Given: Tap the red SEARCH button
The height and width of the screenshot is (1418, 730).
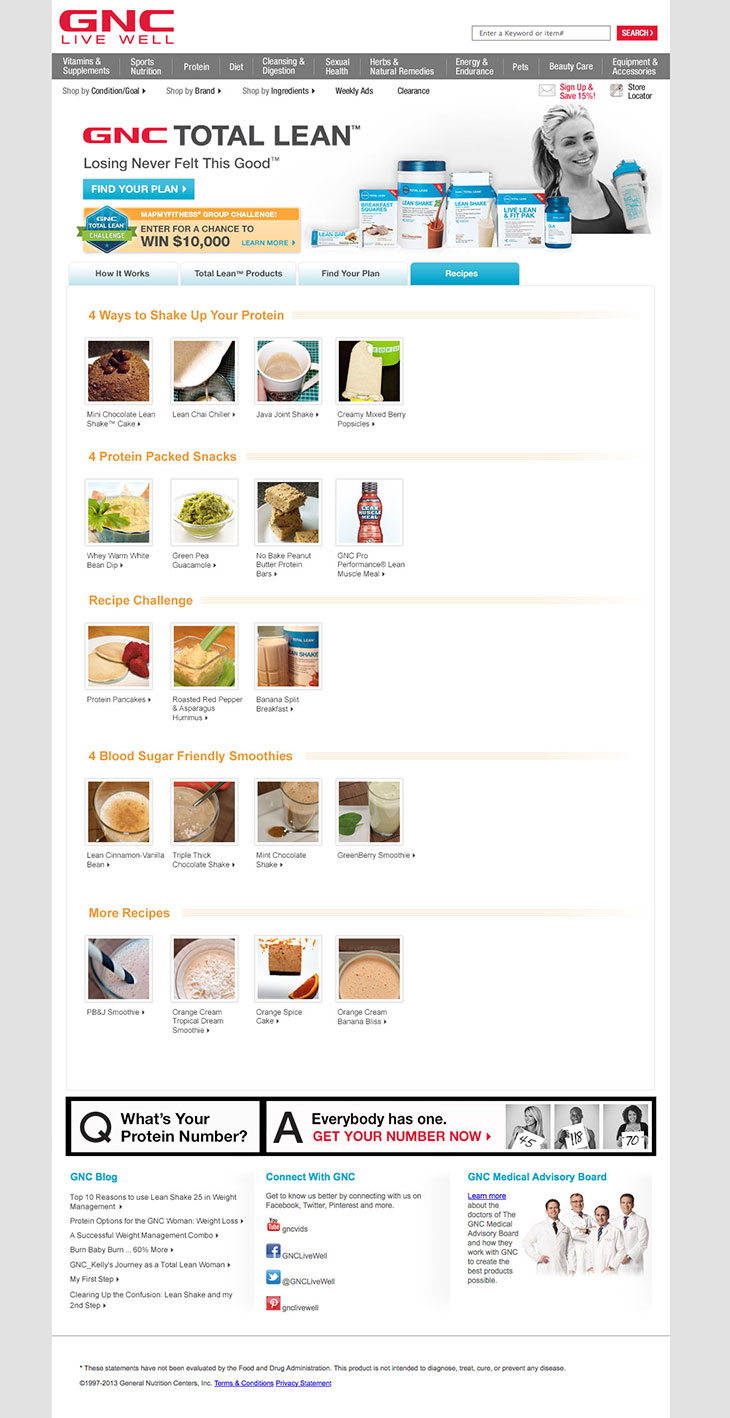Looking at the screenshot, I should (x=636, y=33).
